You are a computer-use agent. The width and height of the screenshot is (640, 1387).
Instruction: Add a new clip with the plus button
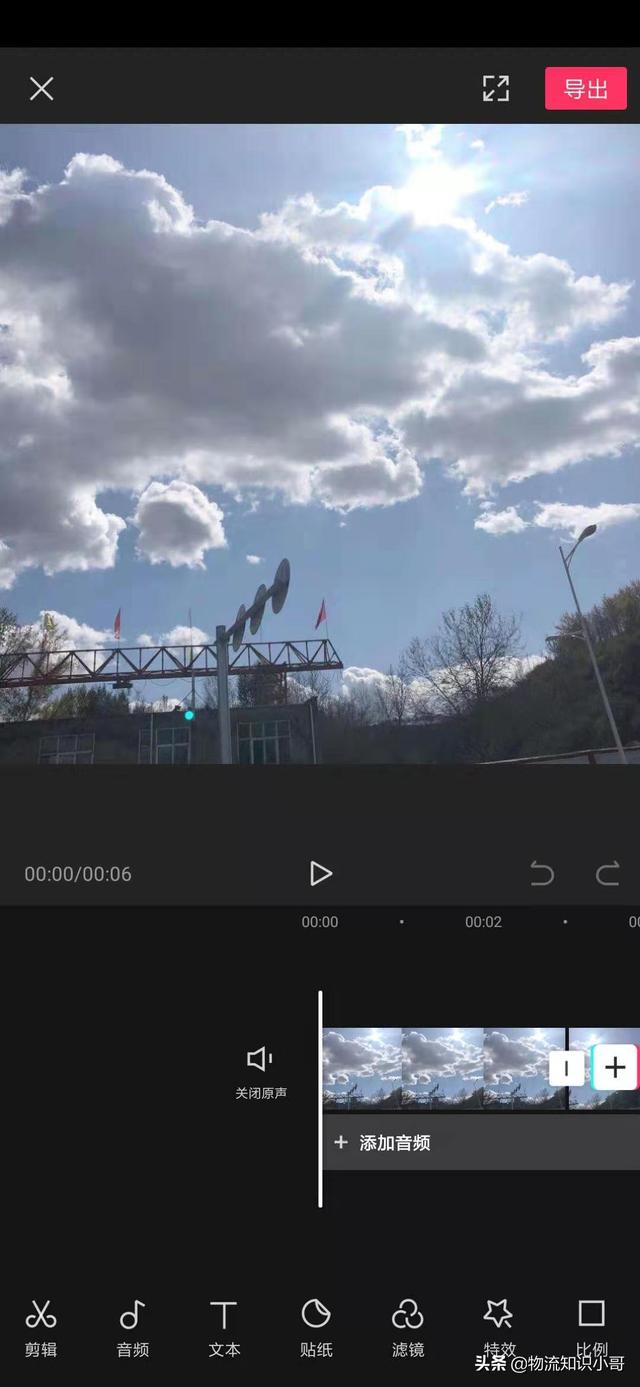click(615, 1067)
